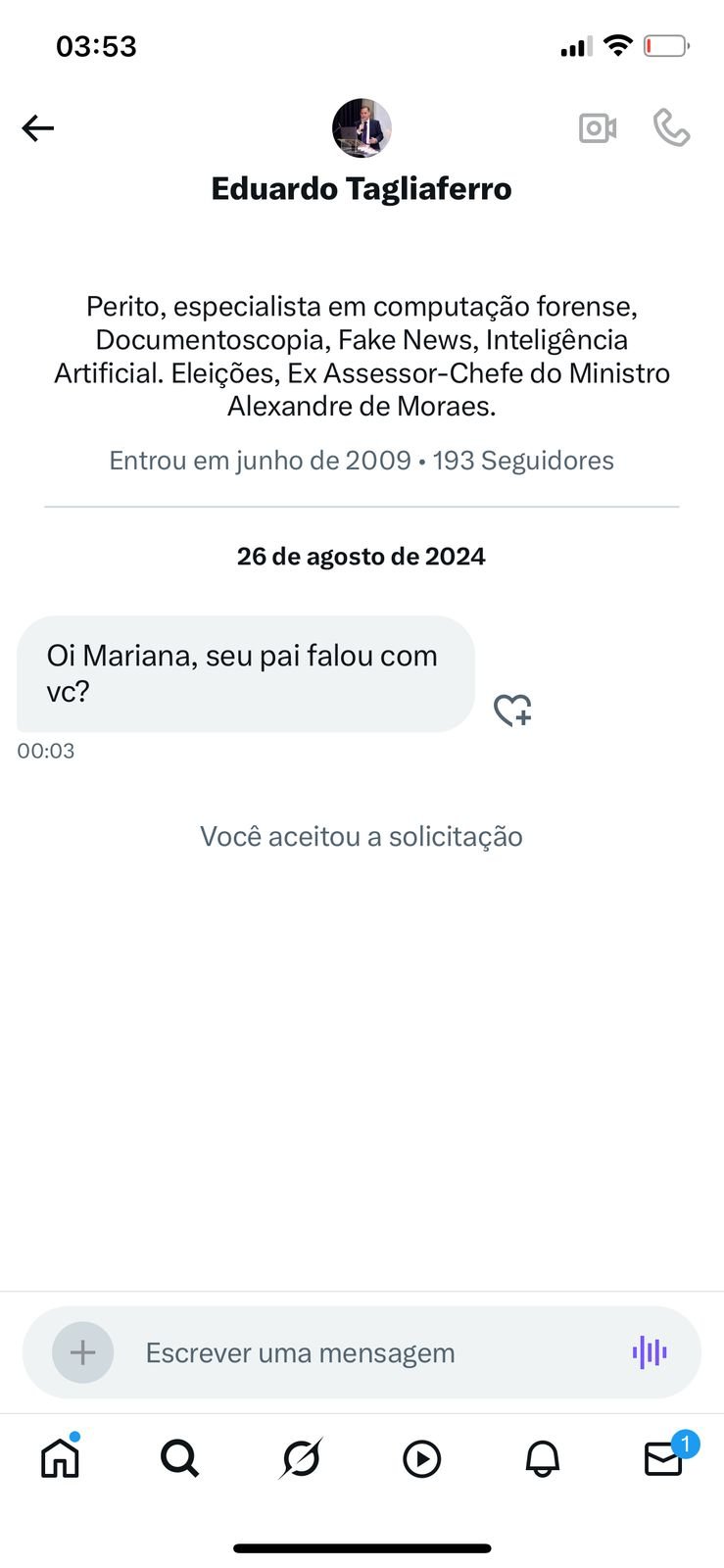Open the attachment plus button

(81, 1352)
